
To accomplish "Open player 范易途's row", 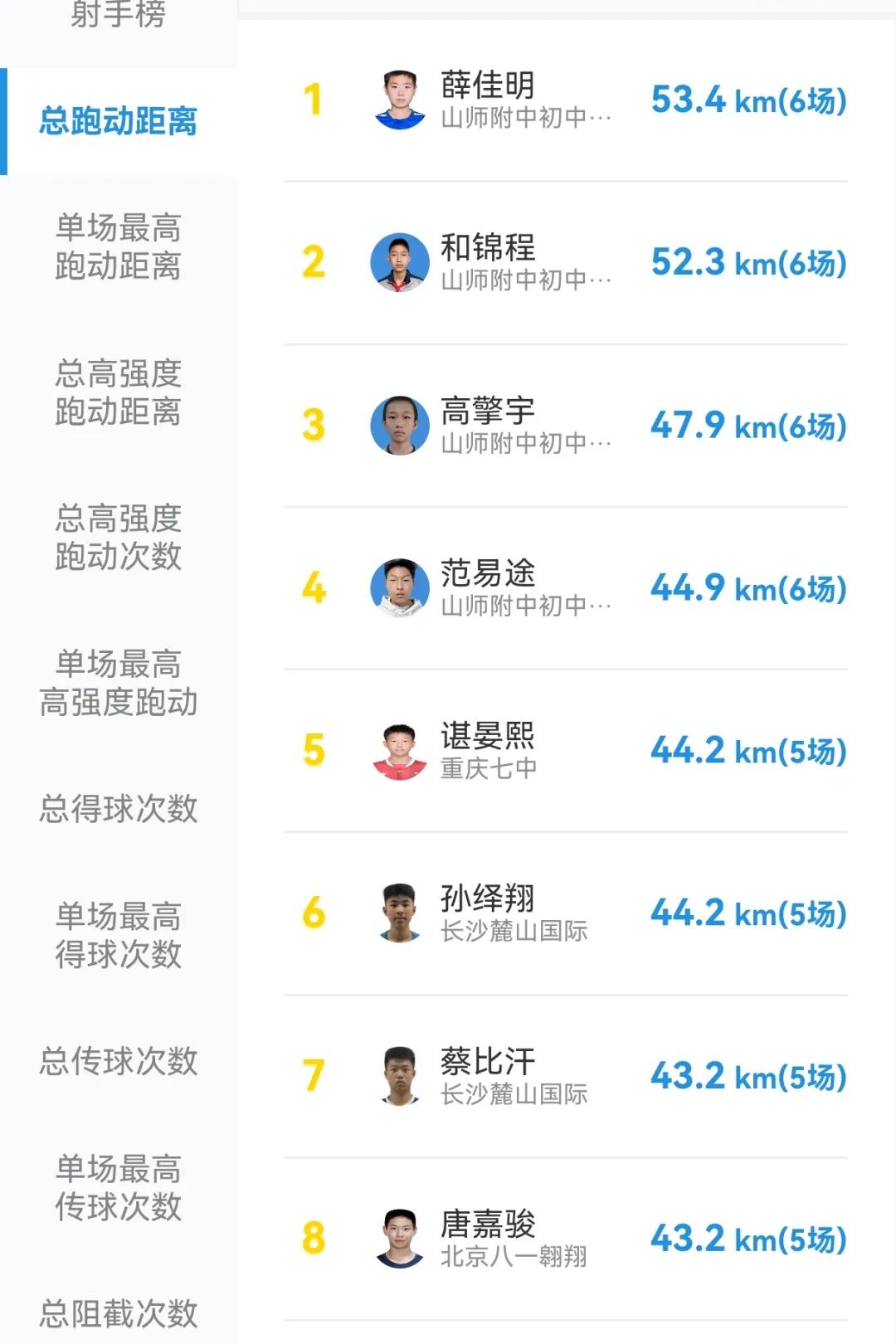I will [x=564, y=588].
